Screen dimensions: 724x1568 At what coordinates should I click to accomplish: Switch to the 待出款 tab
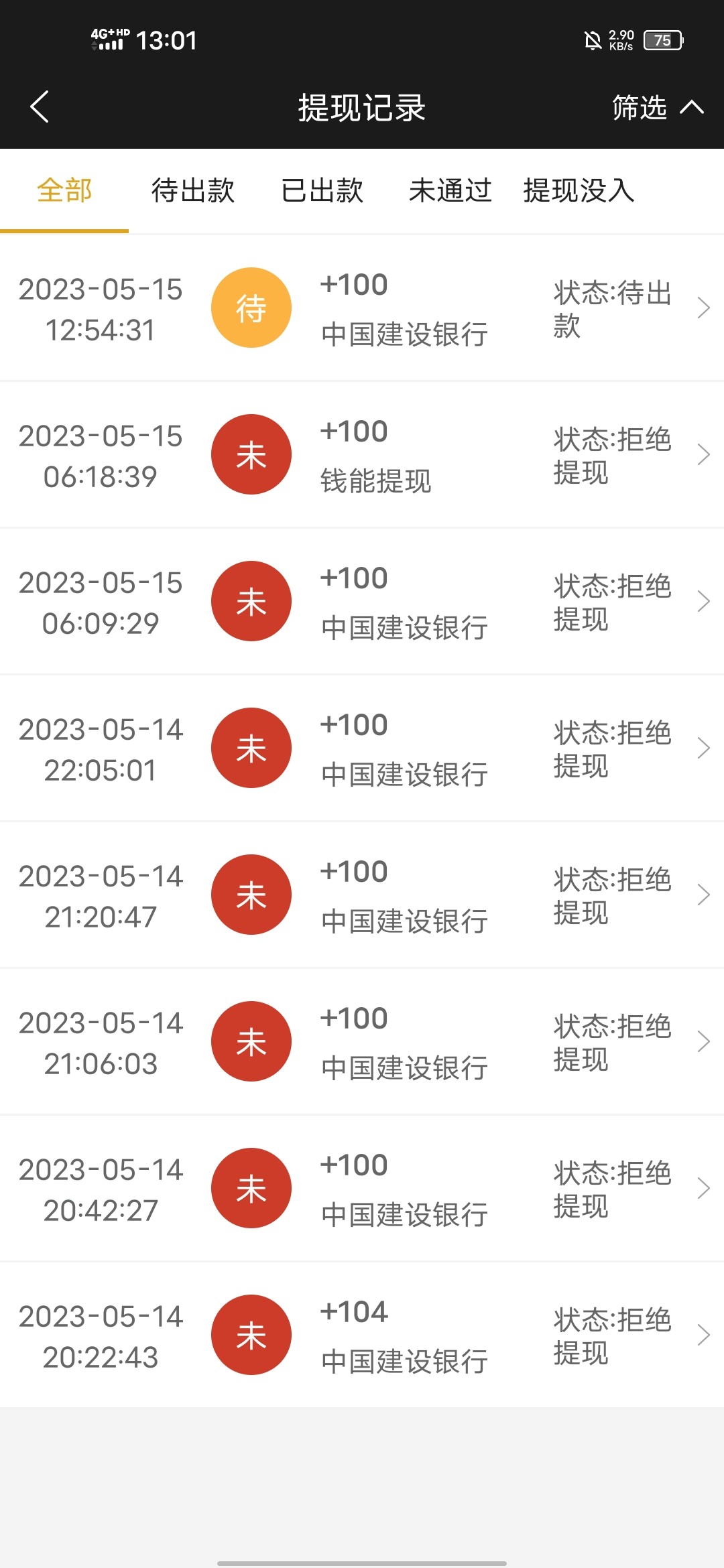click(x=193, y=190)
